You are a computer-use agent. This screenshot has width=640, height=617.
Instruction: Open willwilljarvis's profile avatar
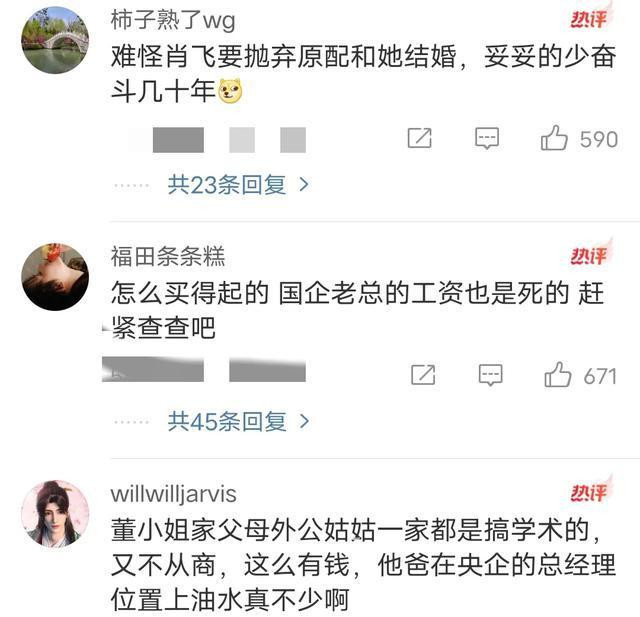point(55,513)
